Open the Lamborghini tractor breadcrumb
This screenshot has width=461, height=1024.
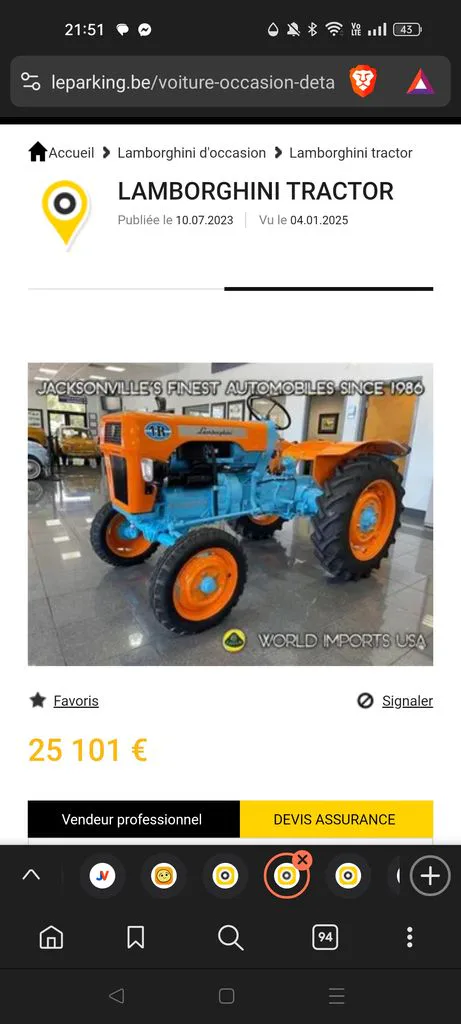point(351,153)
